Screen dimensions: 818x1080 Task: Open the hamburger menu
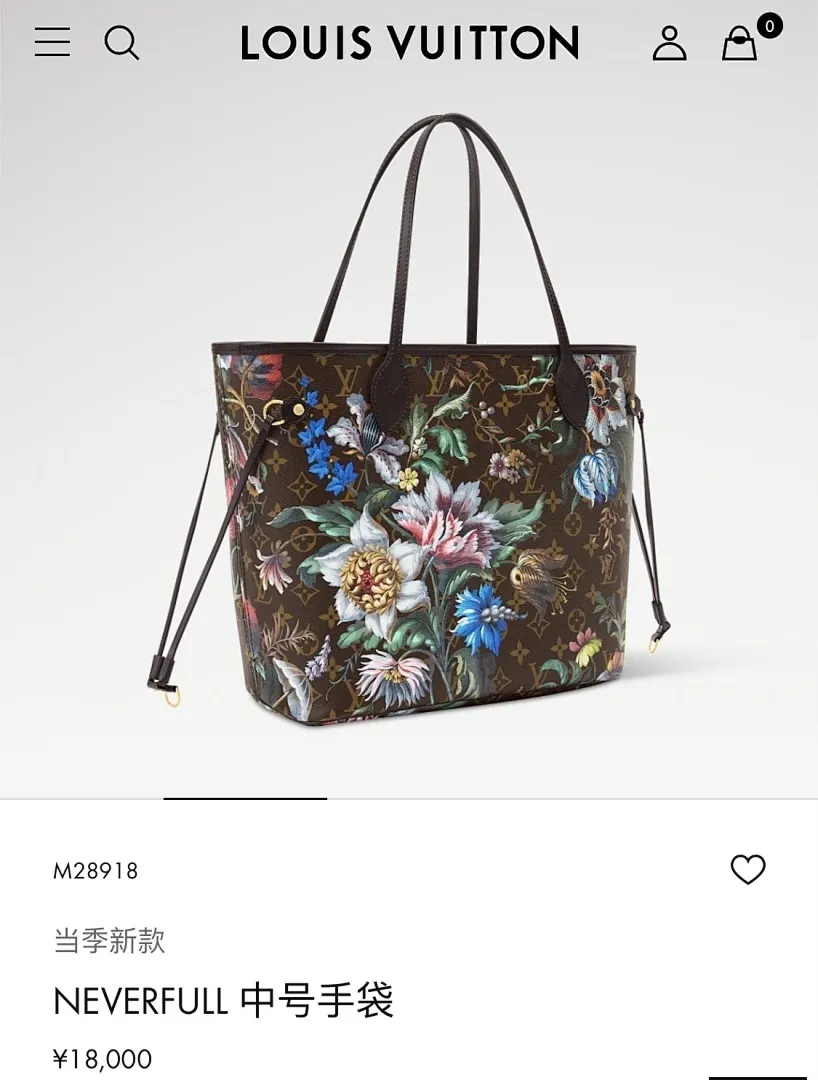pyautogui.click(x=52, y=42)
